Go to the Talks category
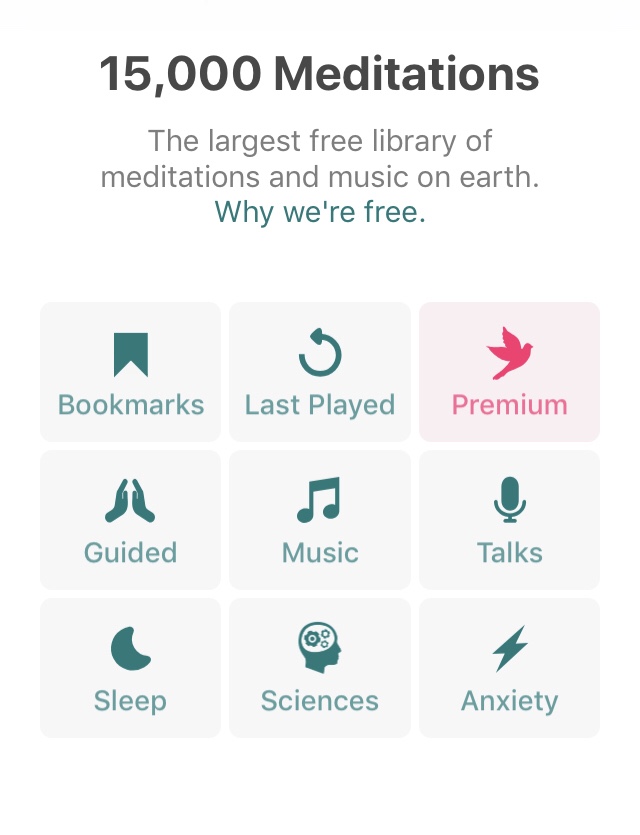The image size is (640, 835). [x=509, y=520]
